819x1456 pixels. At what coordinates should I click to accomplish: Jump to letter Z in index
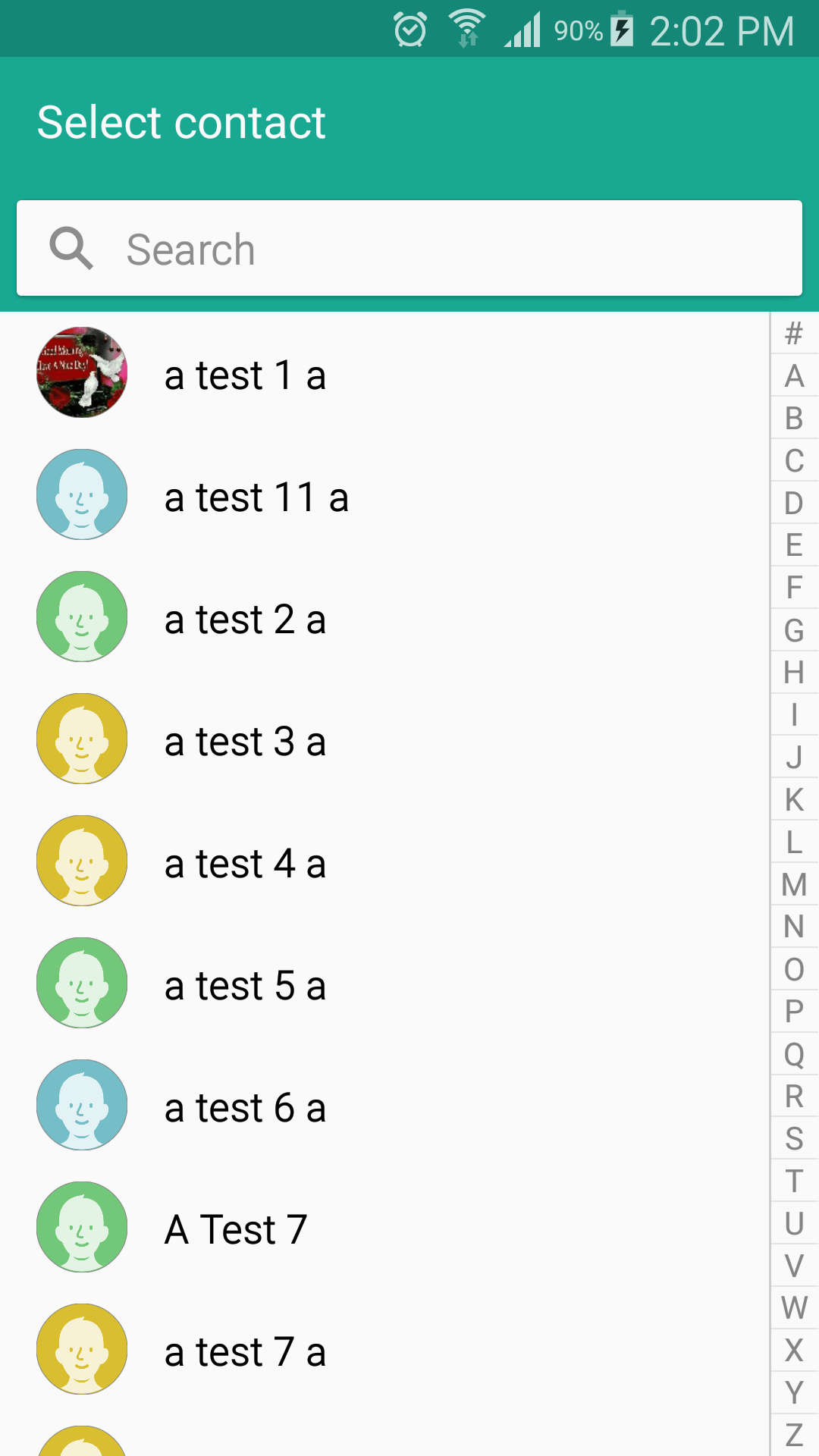pos(794,1435)
